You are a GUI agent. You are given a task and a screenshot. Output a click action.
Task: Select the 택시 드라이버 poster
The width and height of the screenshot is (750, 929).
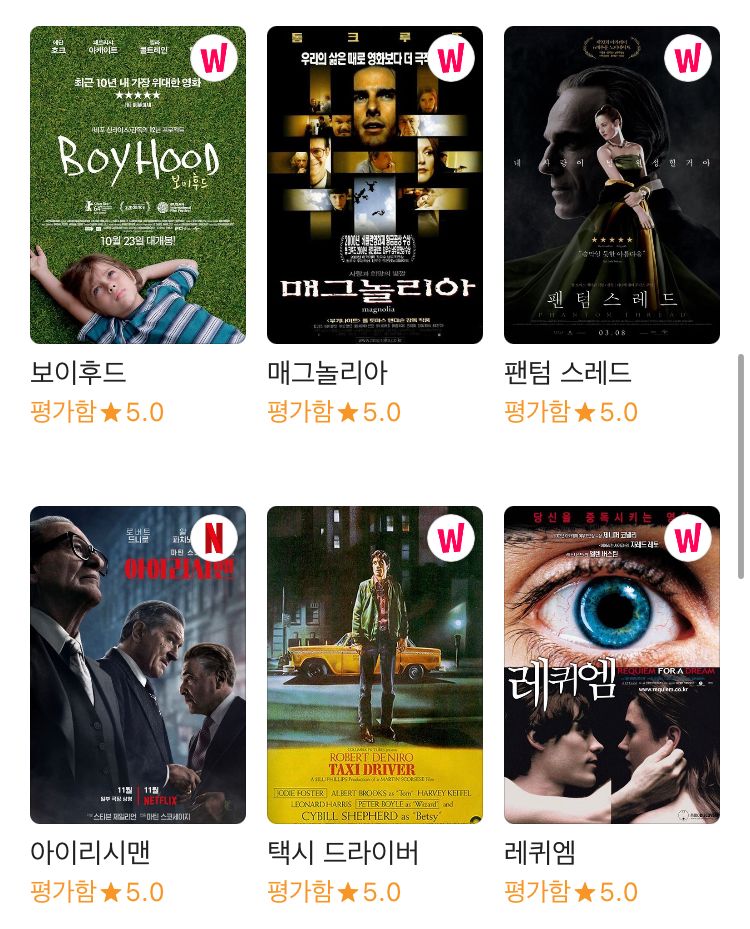(x=375, y=665)
